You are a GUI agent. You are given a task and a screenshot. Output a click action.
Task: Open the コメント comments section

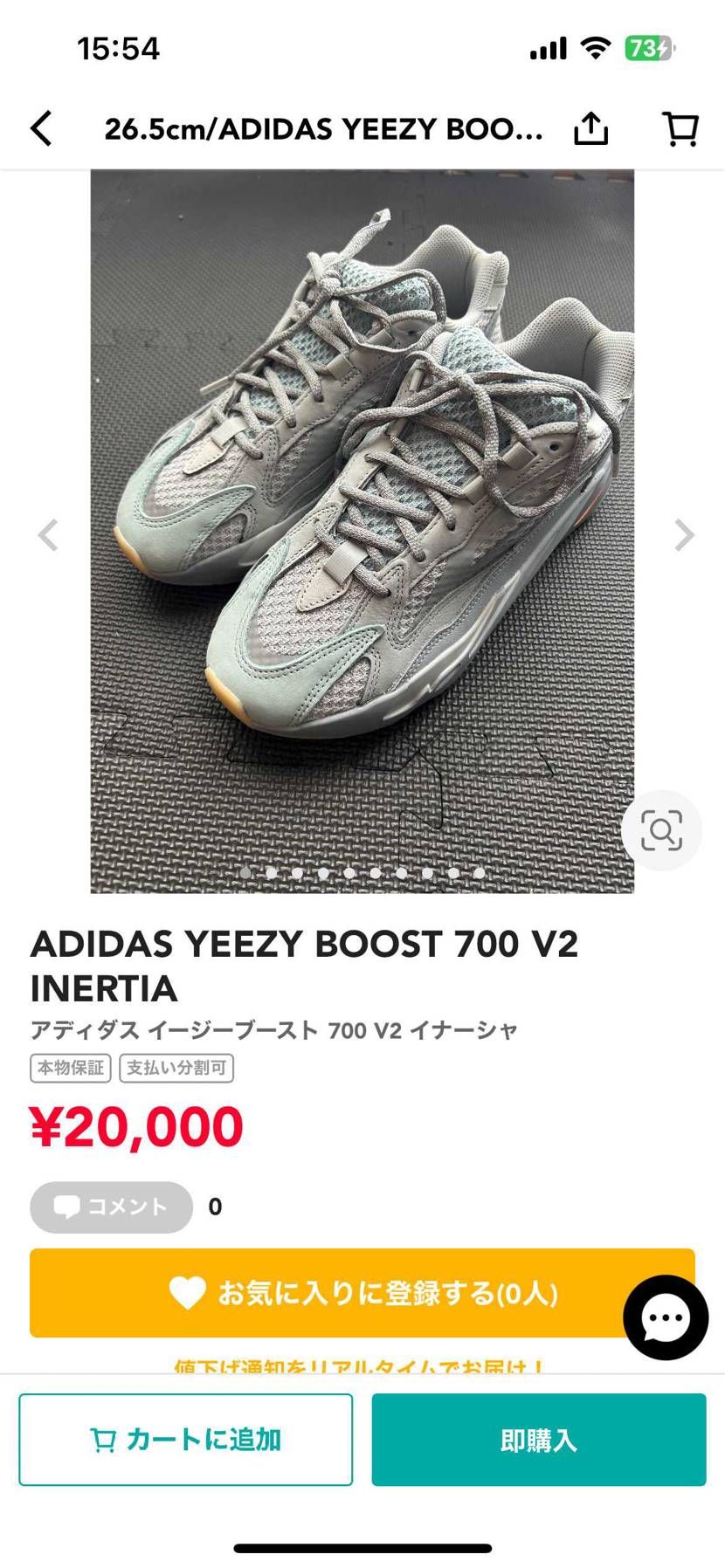111,1207
